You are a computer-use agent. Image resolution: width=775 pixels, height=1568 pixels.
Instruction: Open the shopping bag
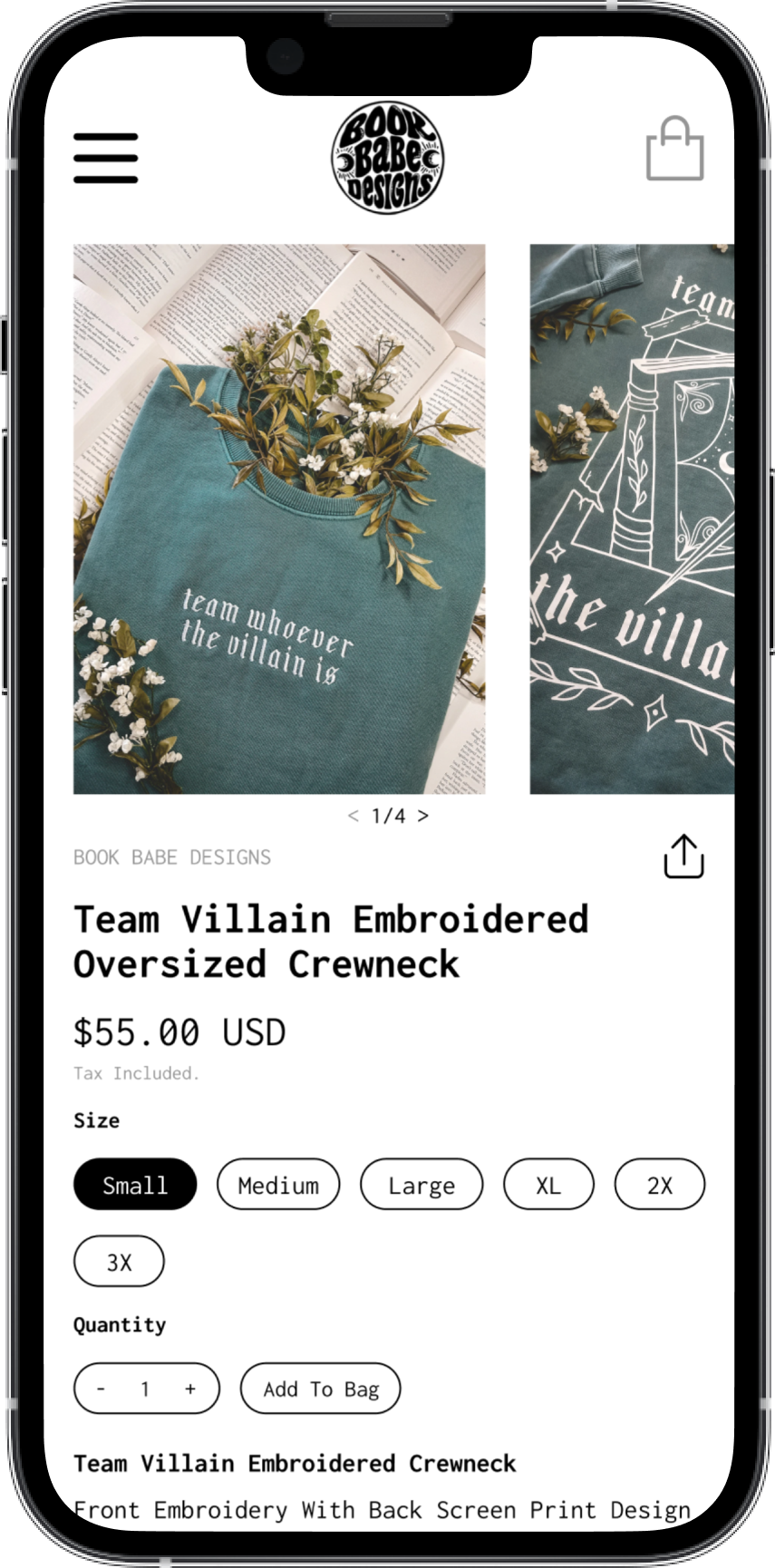[x=674, y=149]
